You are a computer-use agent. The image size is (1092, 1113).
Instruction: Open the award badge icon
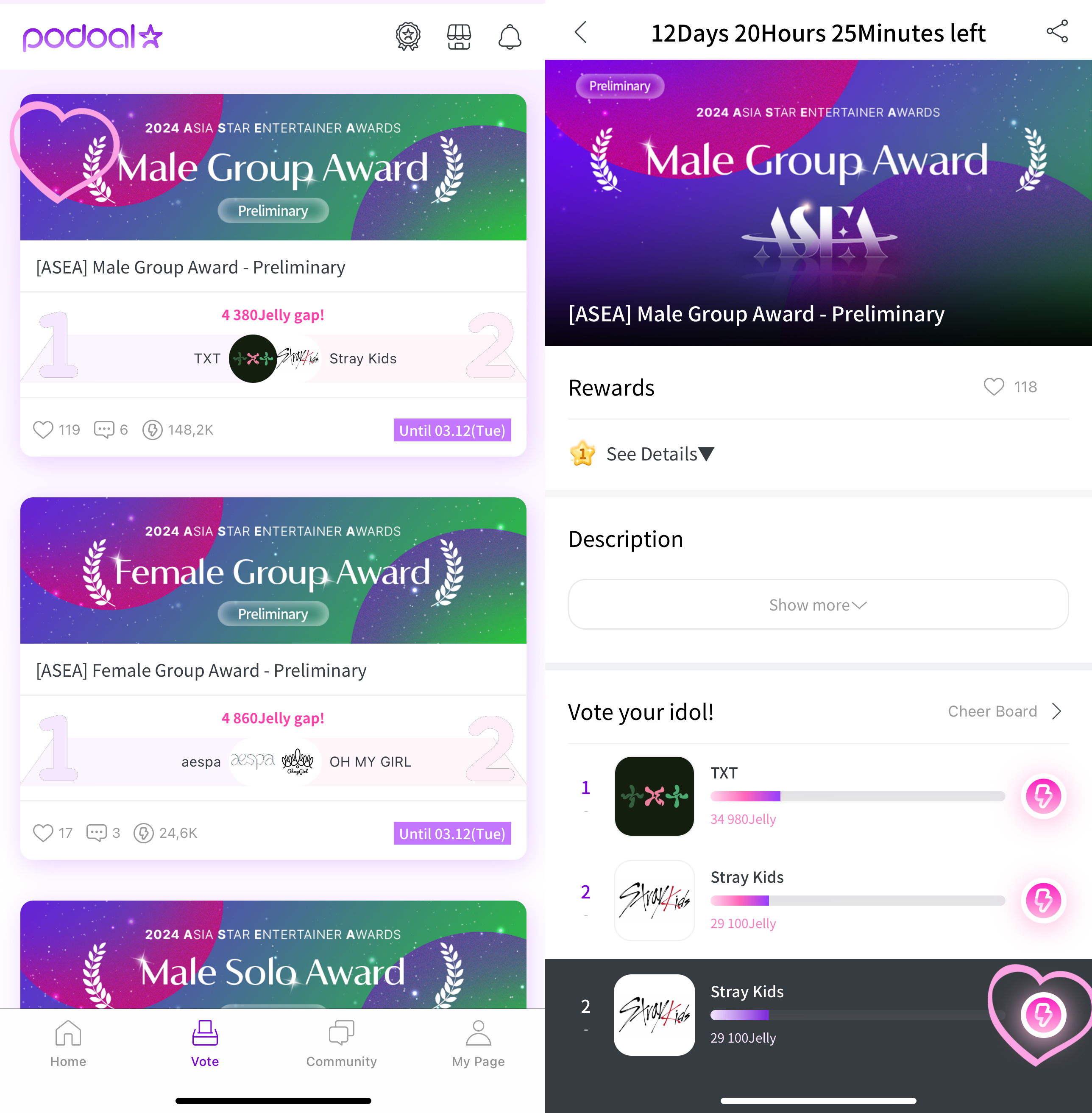click(x=408, y=37)
